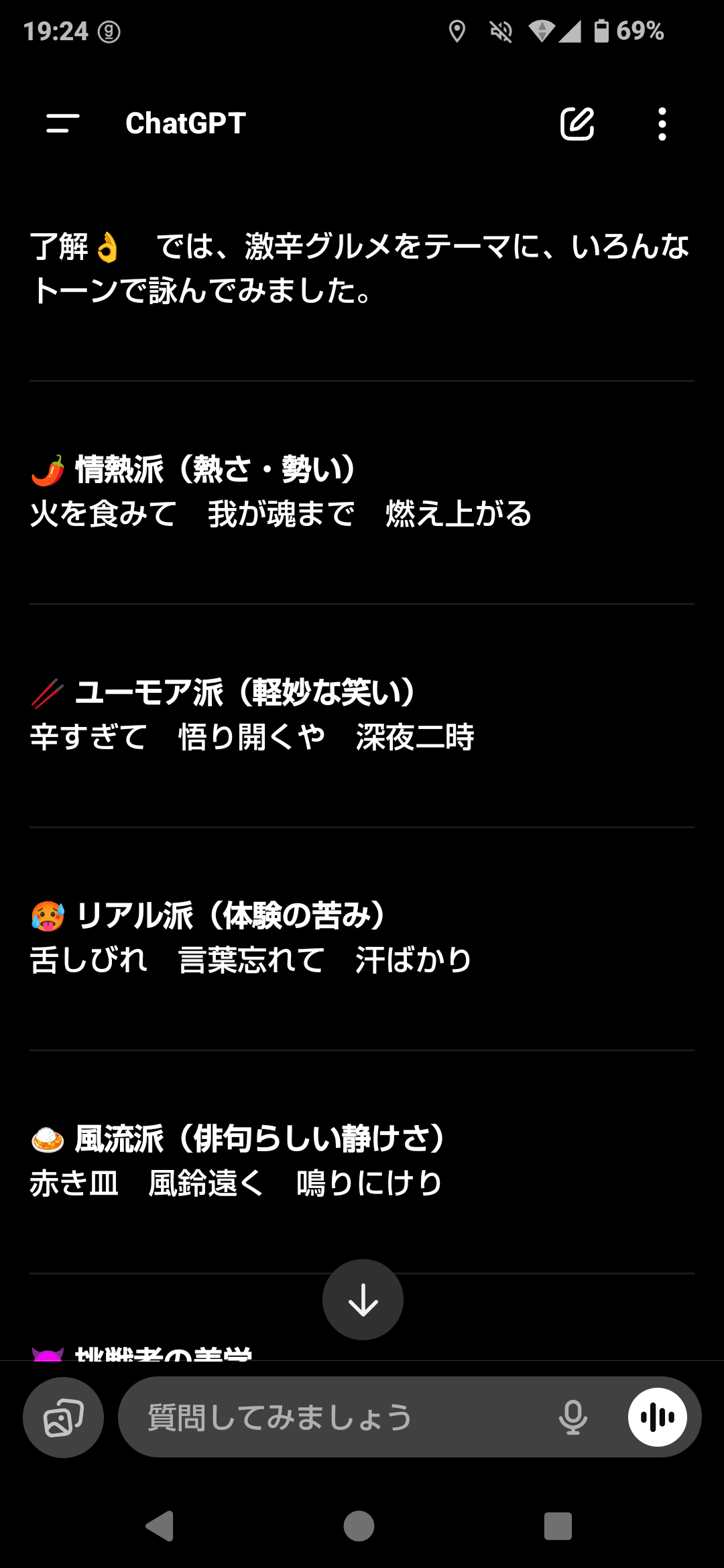The width and height of the screenshot is (724, 1568).
Task: Focus the 質問してみましょう message field
Action: (x=335, y=1417)
